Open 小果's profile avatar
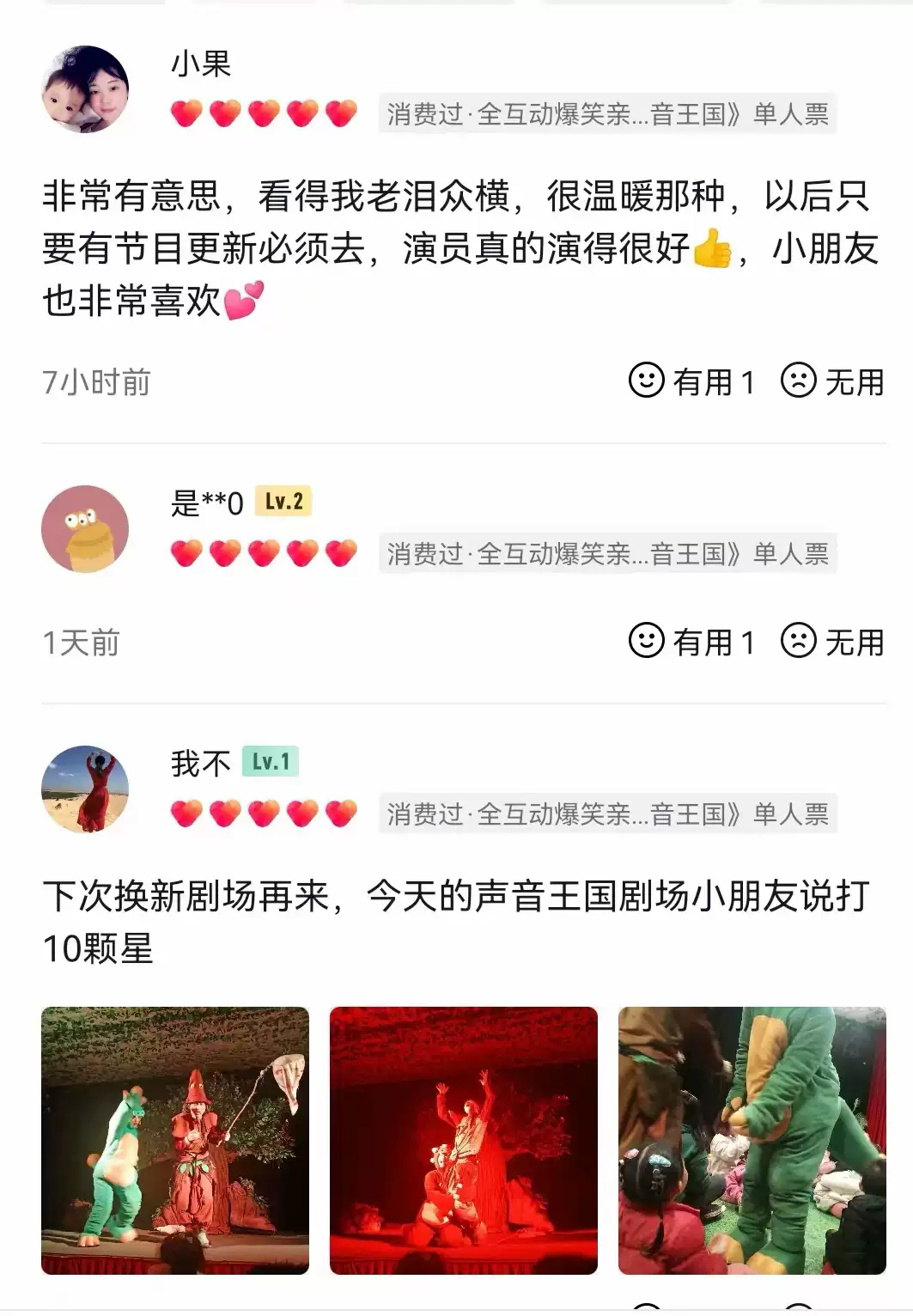The height and width of the screenshot is (1316, 913). pyautogui.click(x=85, y=89)
